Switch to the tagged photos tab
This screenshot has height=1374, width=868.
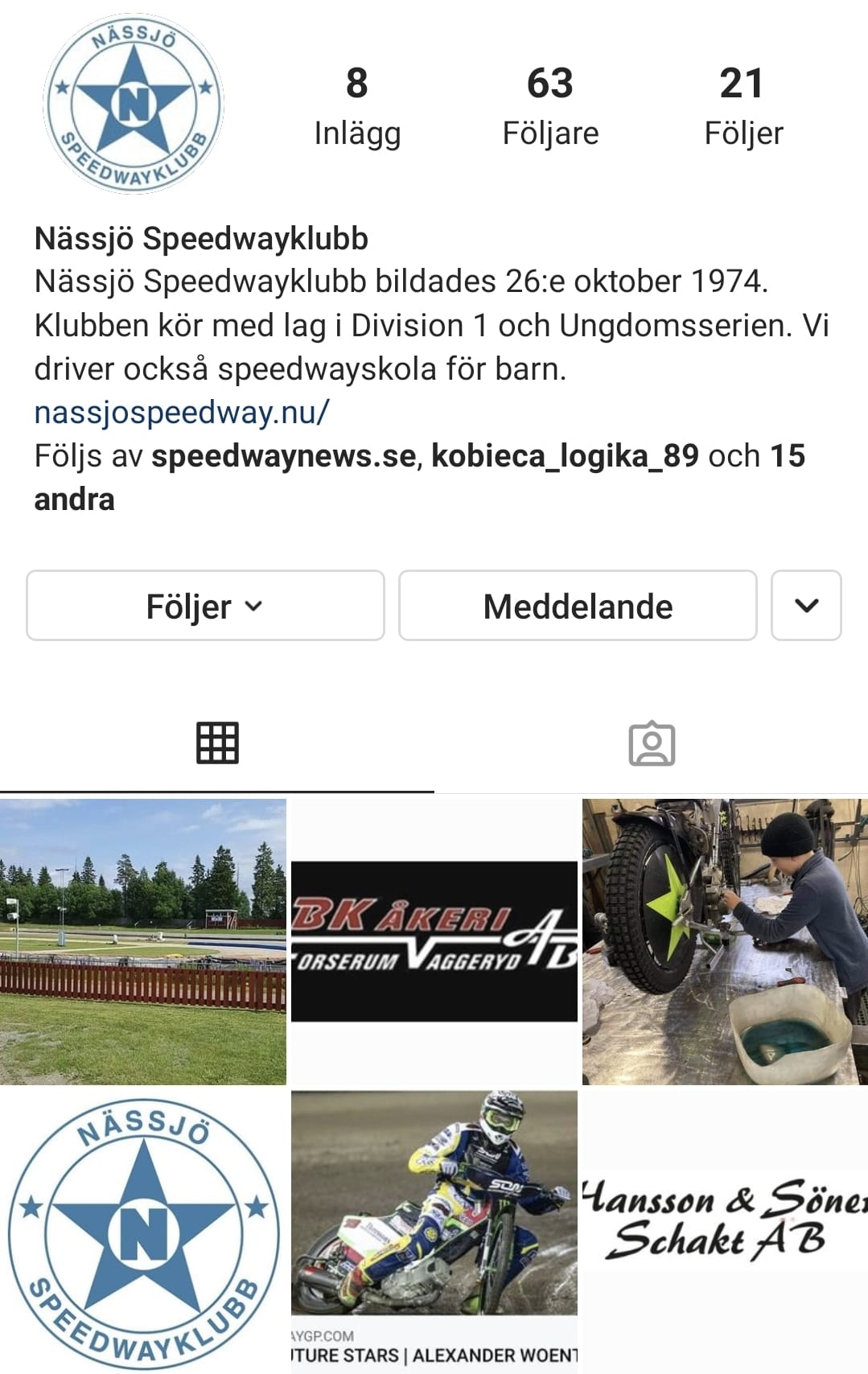coord(651,743)
